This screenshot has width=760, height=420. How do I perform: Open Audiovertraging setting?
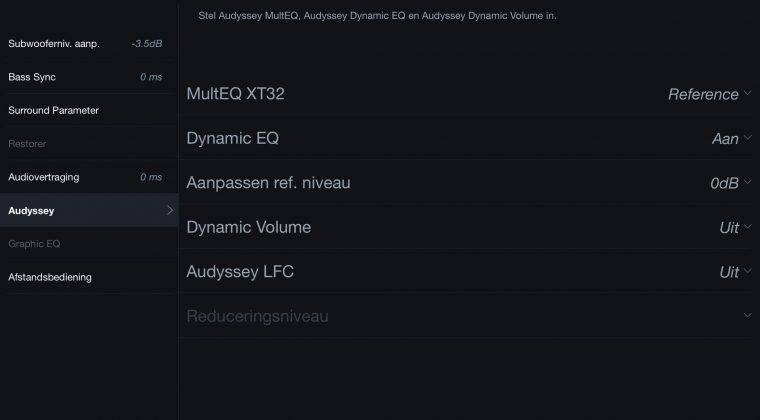88,177
